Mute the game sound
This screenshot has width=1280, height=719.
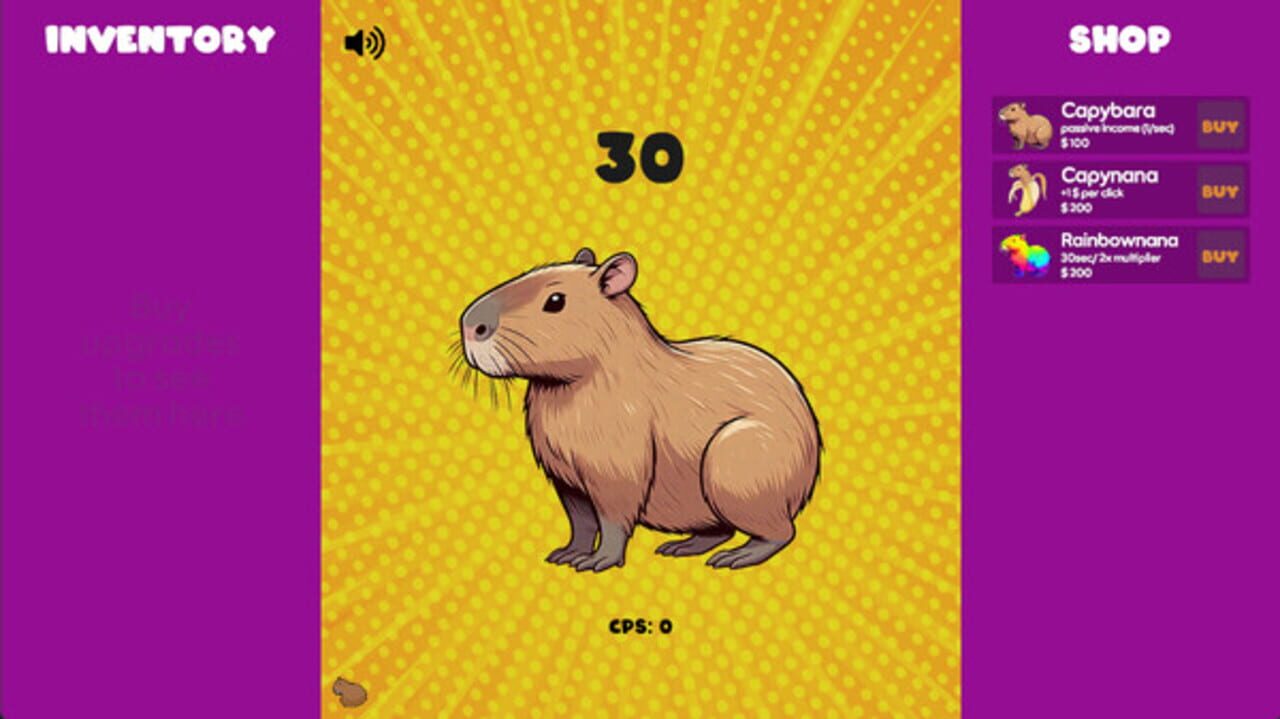(x=364, y=43)
